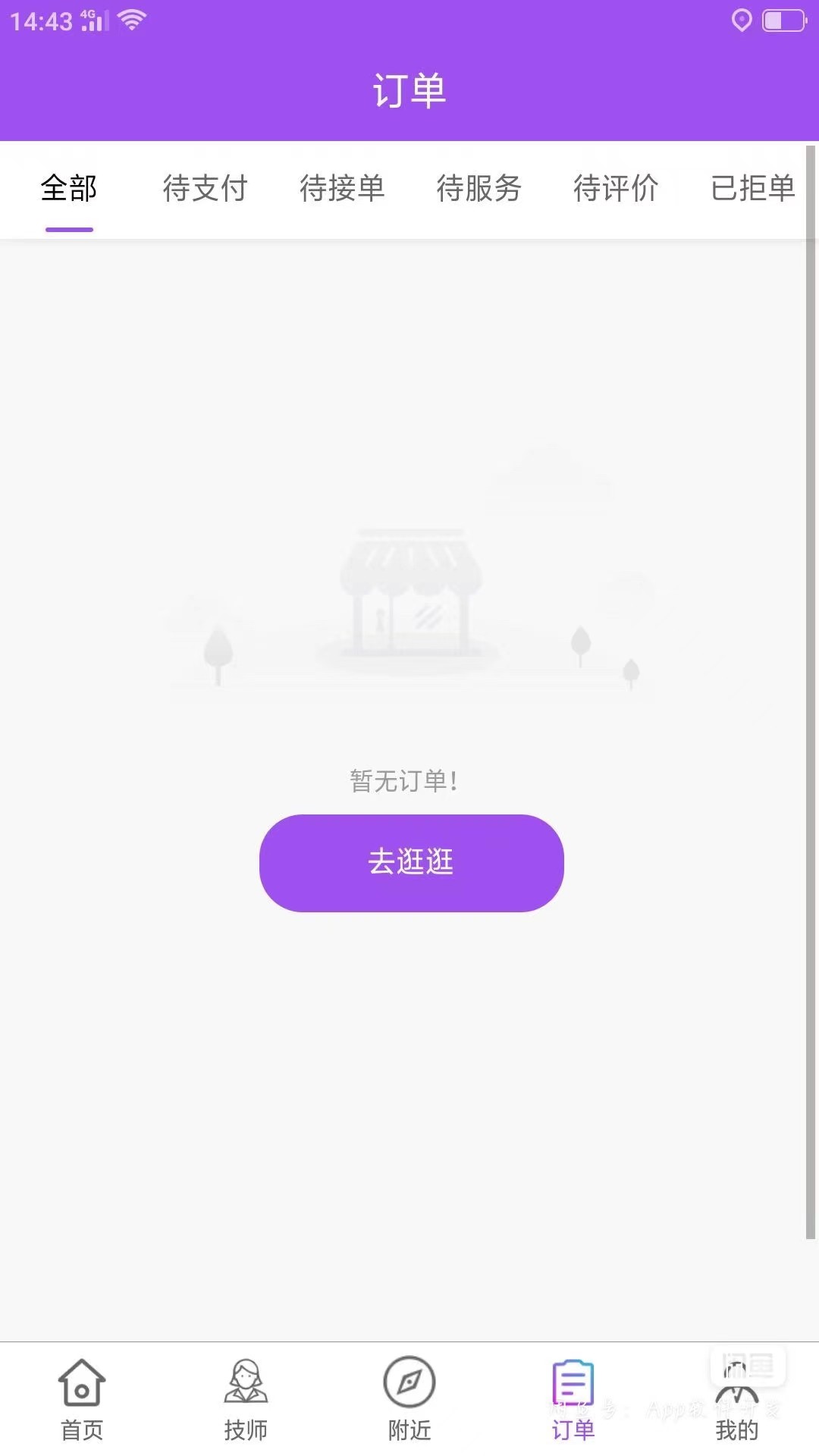Select the 全部 orders tab
Screen dimensions: 819x1456
coord(69,188)
